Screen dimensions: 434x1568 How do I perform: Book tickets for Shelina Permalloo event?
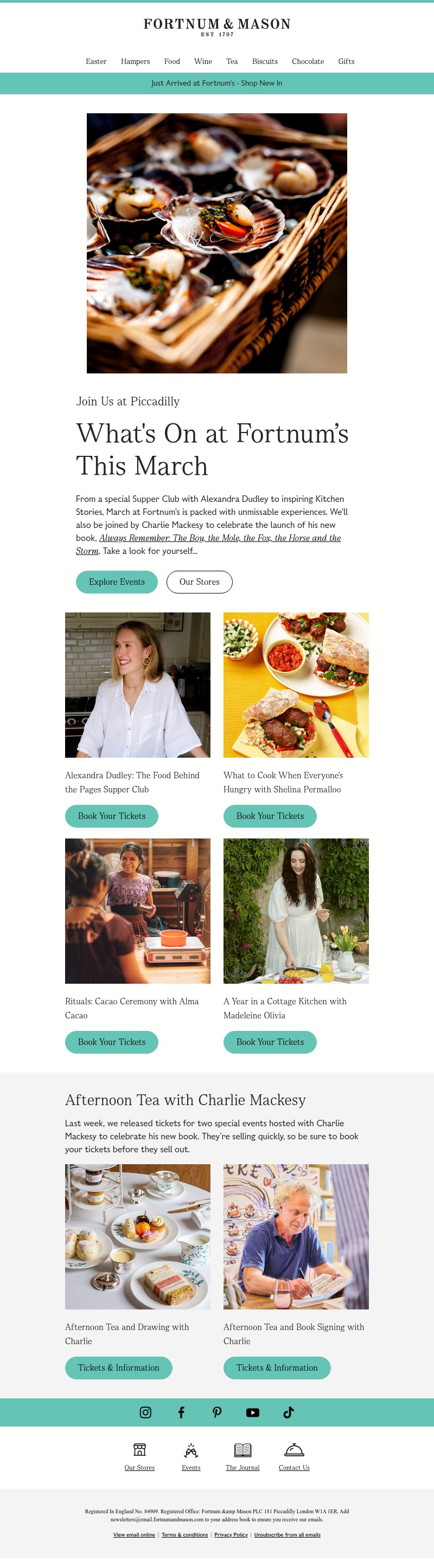[270, 816]
